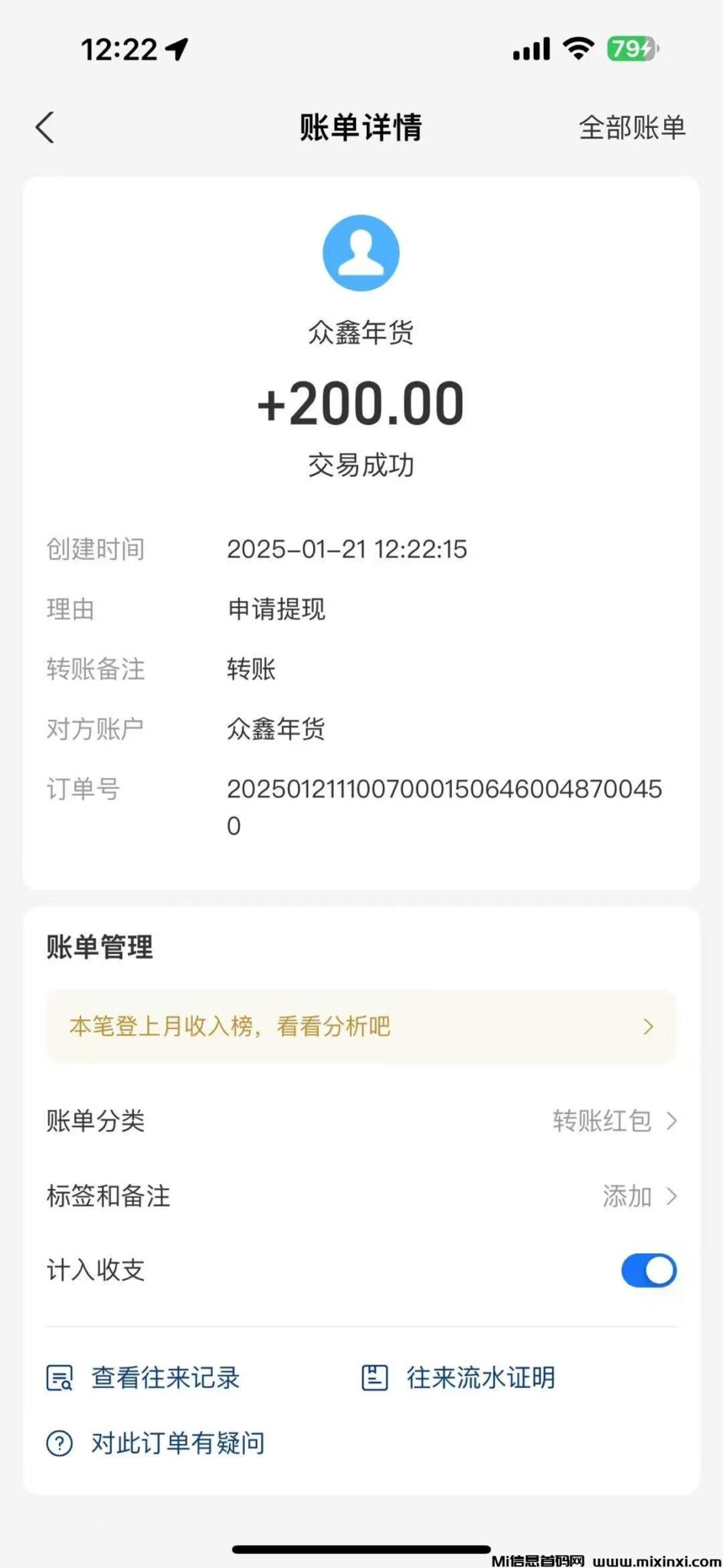Disable the 计入收支 toggle
The height and width of the screenshot is (1568, 723).
click(x=648, y=1270)
